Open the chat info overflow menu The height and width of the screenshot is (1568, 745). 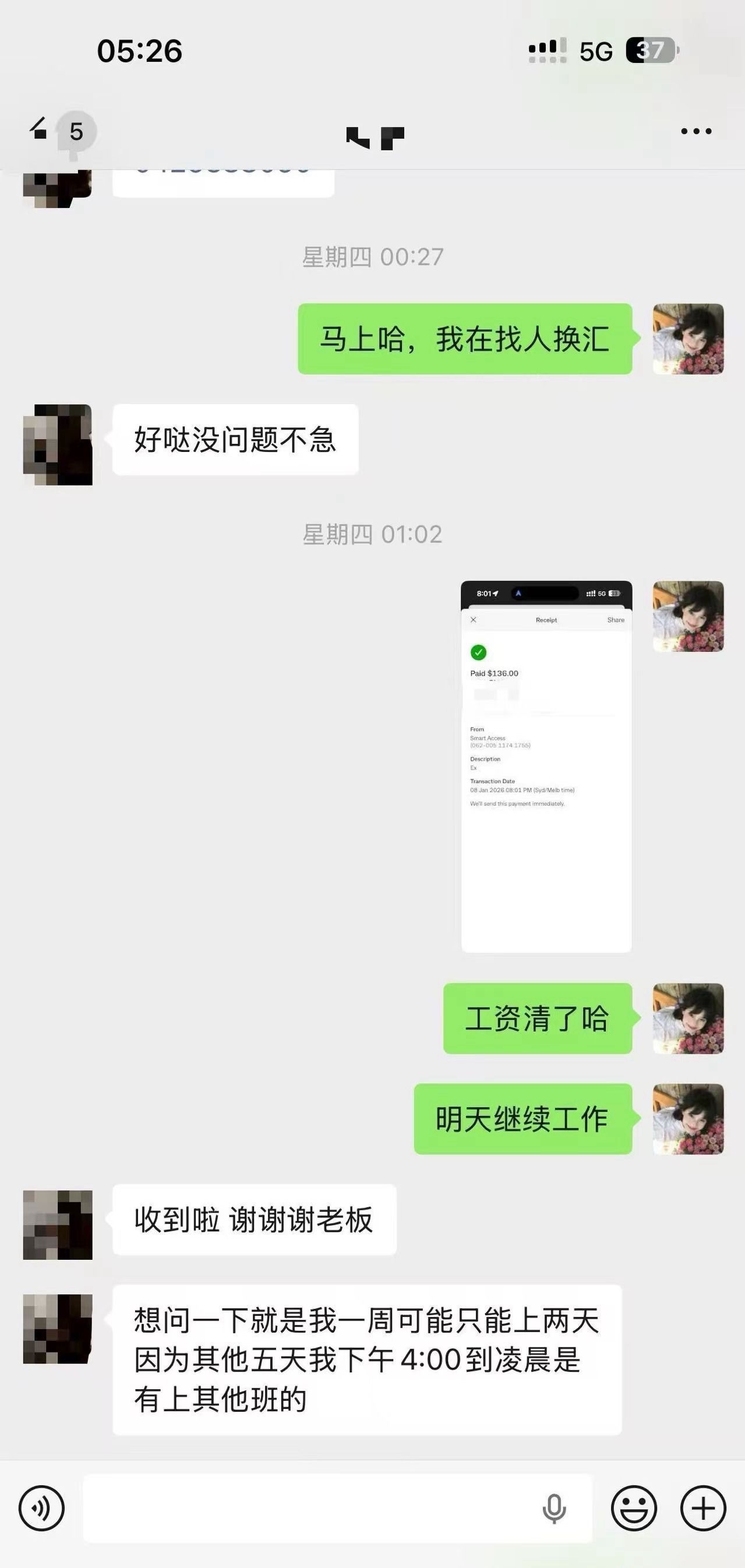coord(695,131)
